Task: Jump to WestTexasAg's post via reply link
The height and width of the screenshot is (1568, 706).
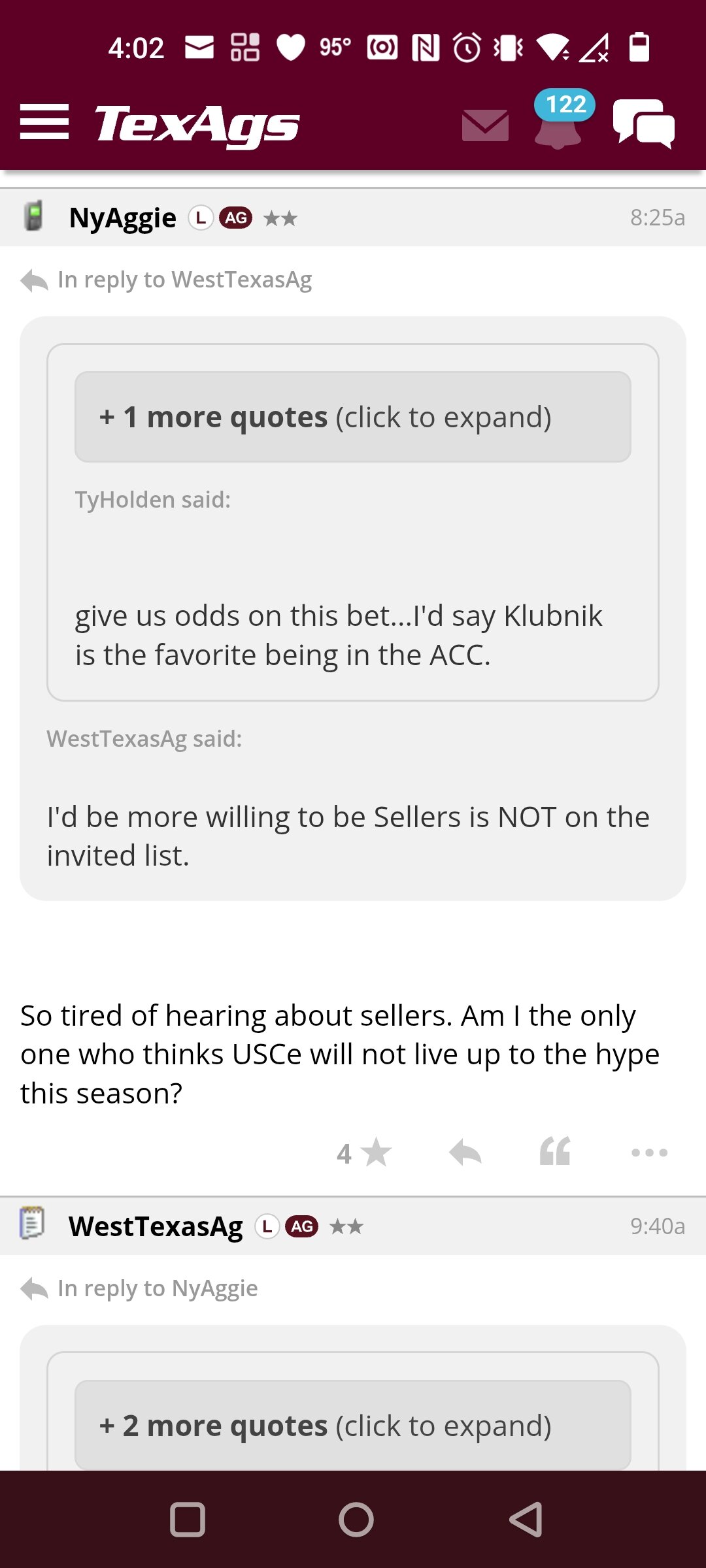Action: pos(166,280)
